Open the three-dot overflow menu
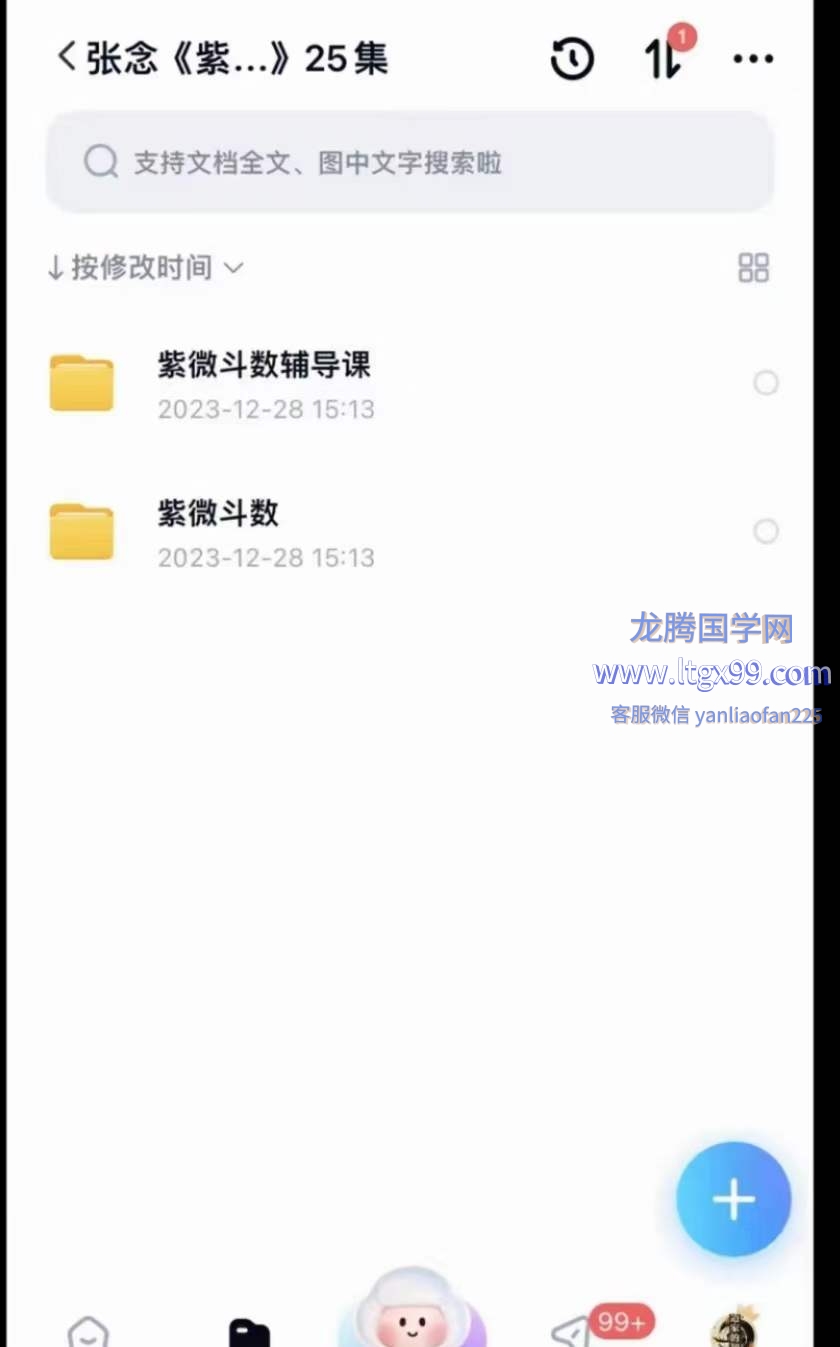This screenshot has width=840, height=1347. point(753,59)
